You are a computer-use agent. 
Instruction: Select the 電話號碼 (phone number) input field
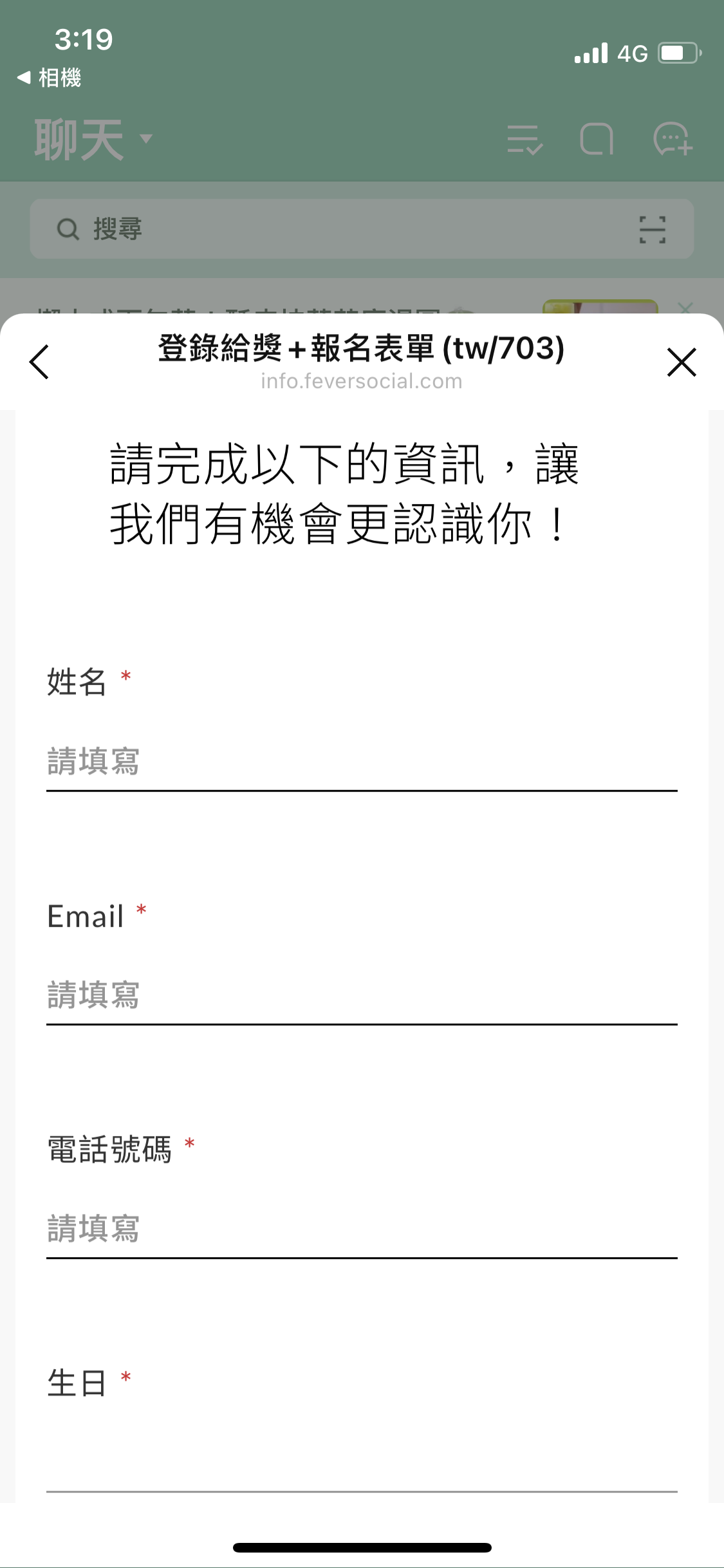(361, 1229)
